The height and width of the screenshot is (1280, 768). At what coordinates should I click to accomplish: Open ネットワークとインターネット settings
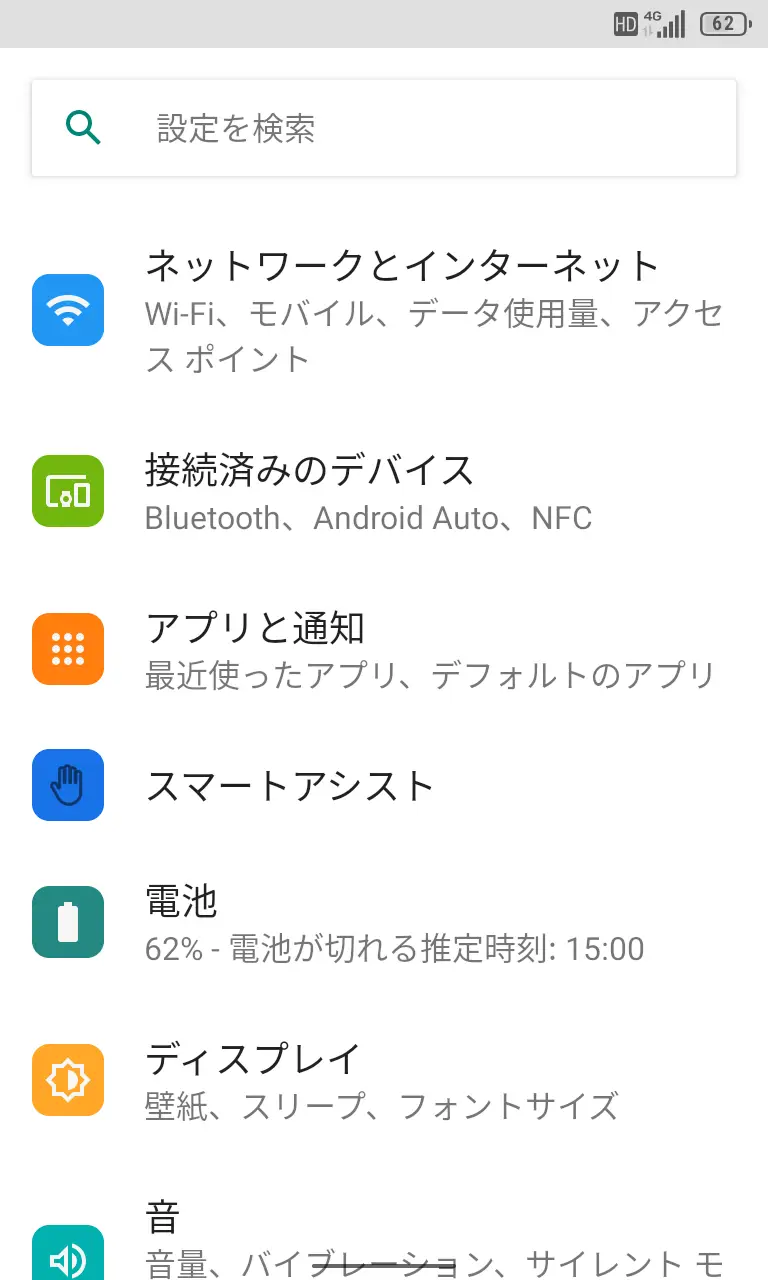click(402, 310)
